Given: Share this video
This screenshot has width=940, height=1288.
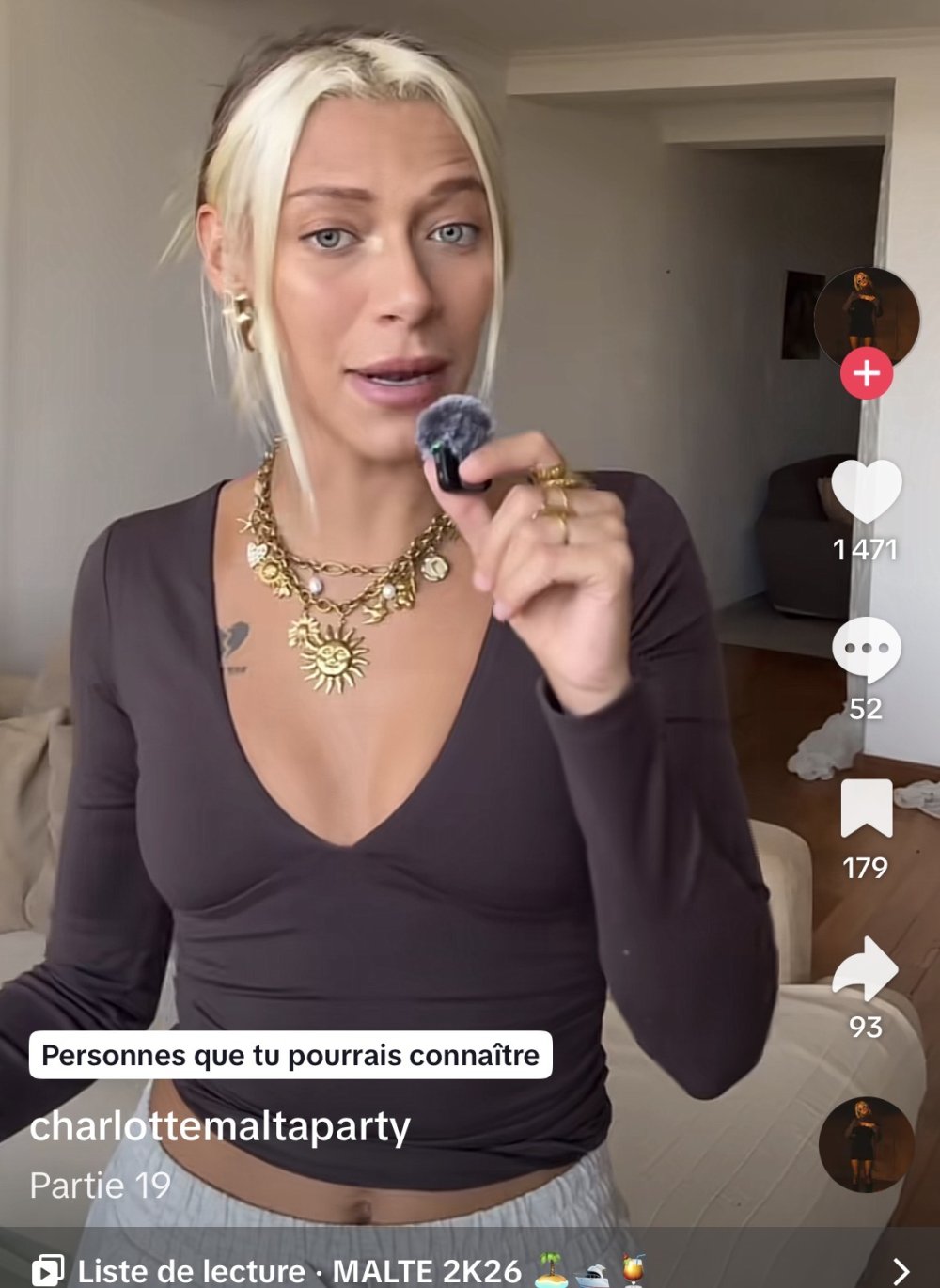Looking at the screenshot, I should tap(866, 968).
